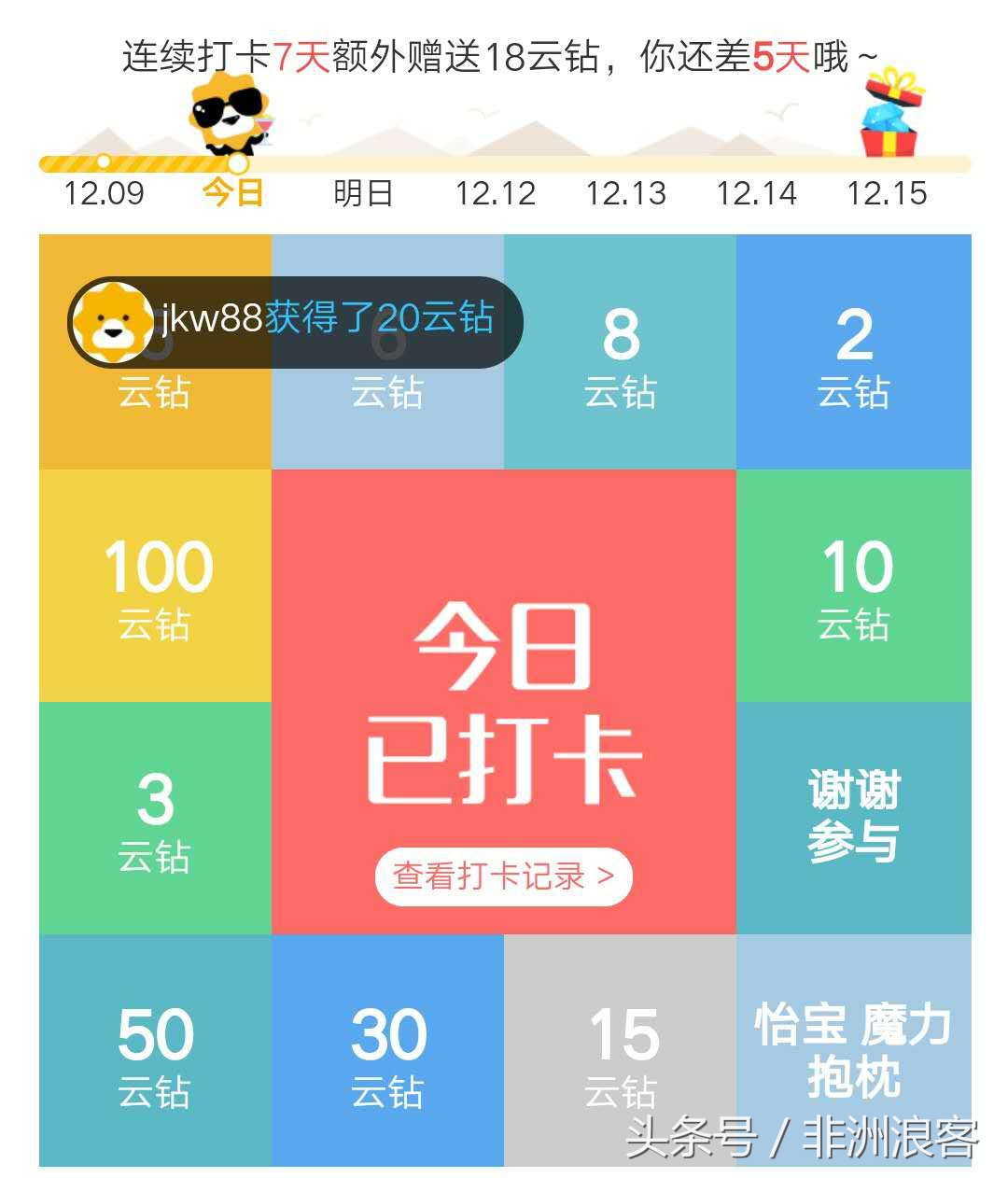The image size is (1008, 1178).
Task: Click the lion avatar in the jkw88 notification
Action: [114, 321]
